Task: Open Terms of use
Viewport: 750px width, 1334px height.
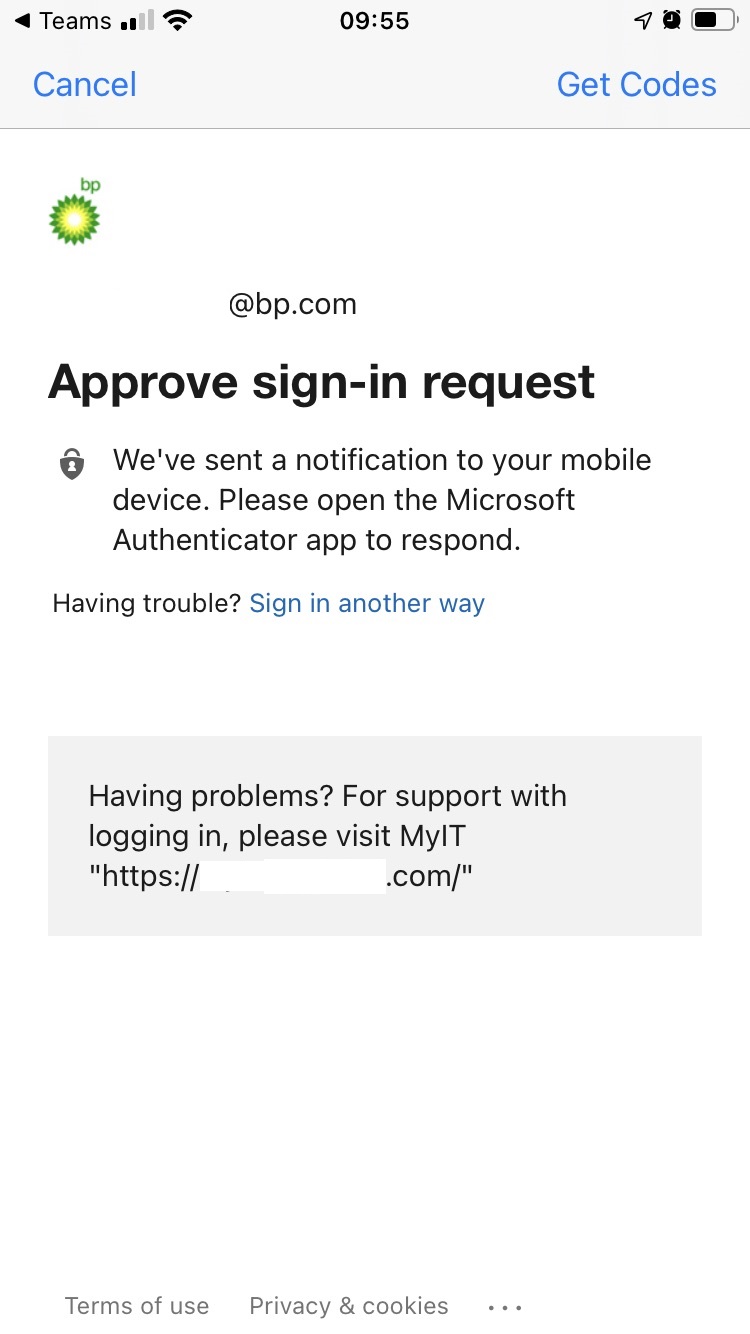Action: (x=137, y=1306)
